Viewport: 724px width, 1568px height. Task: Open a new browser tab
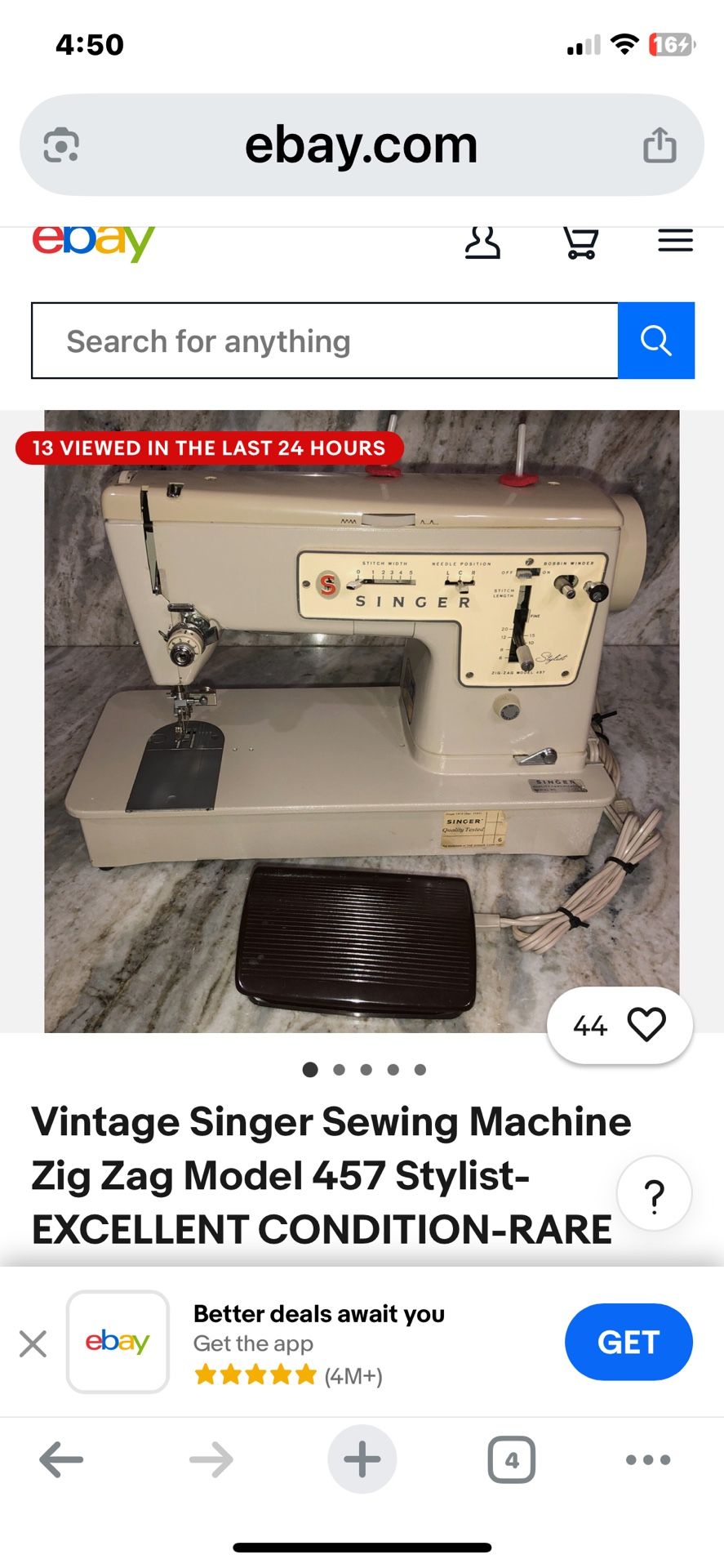(362, 1459)
